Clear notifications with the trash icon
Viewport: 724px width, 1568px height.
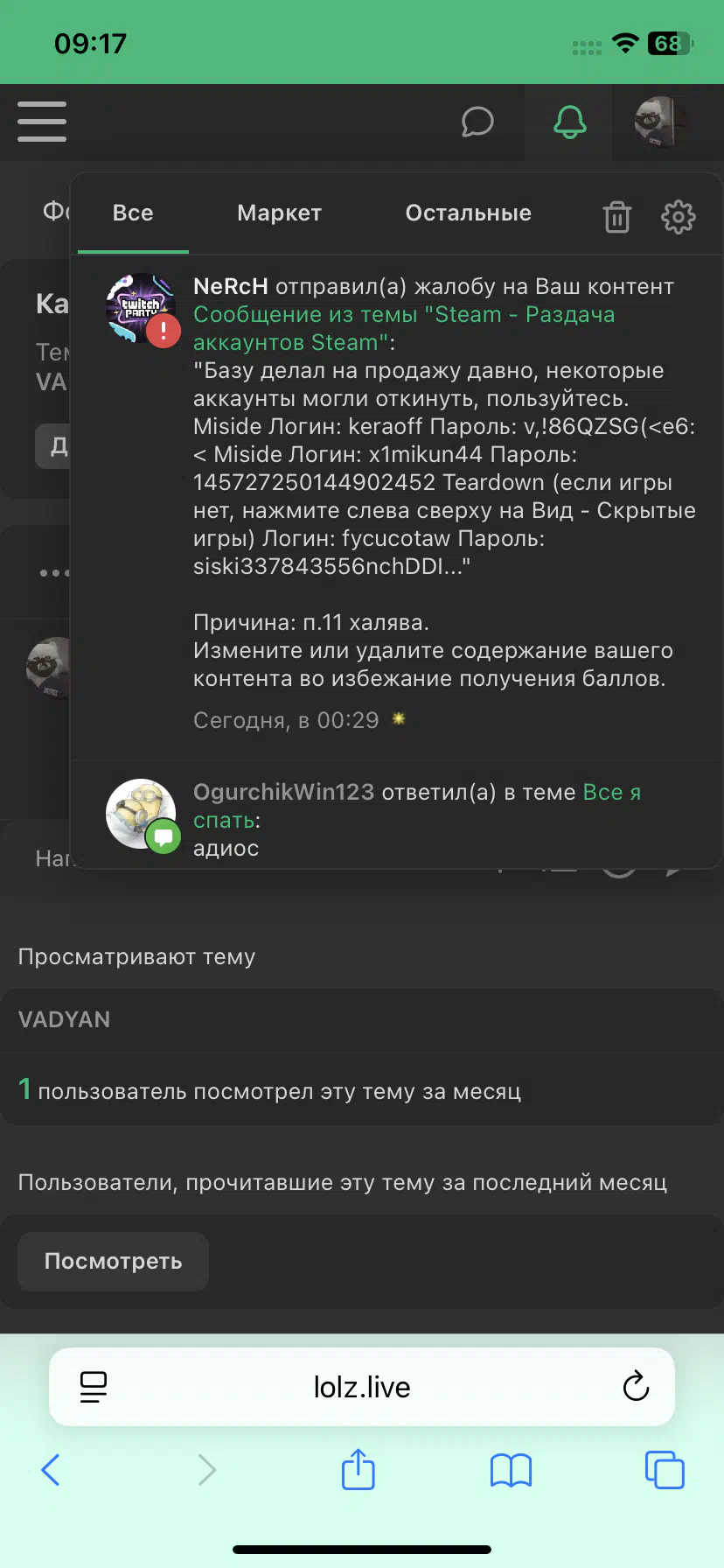coord(616,216)
